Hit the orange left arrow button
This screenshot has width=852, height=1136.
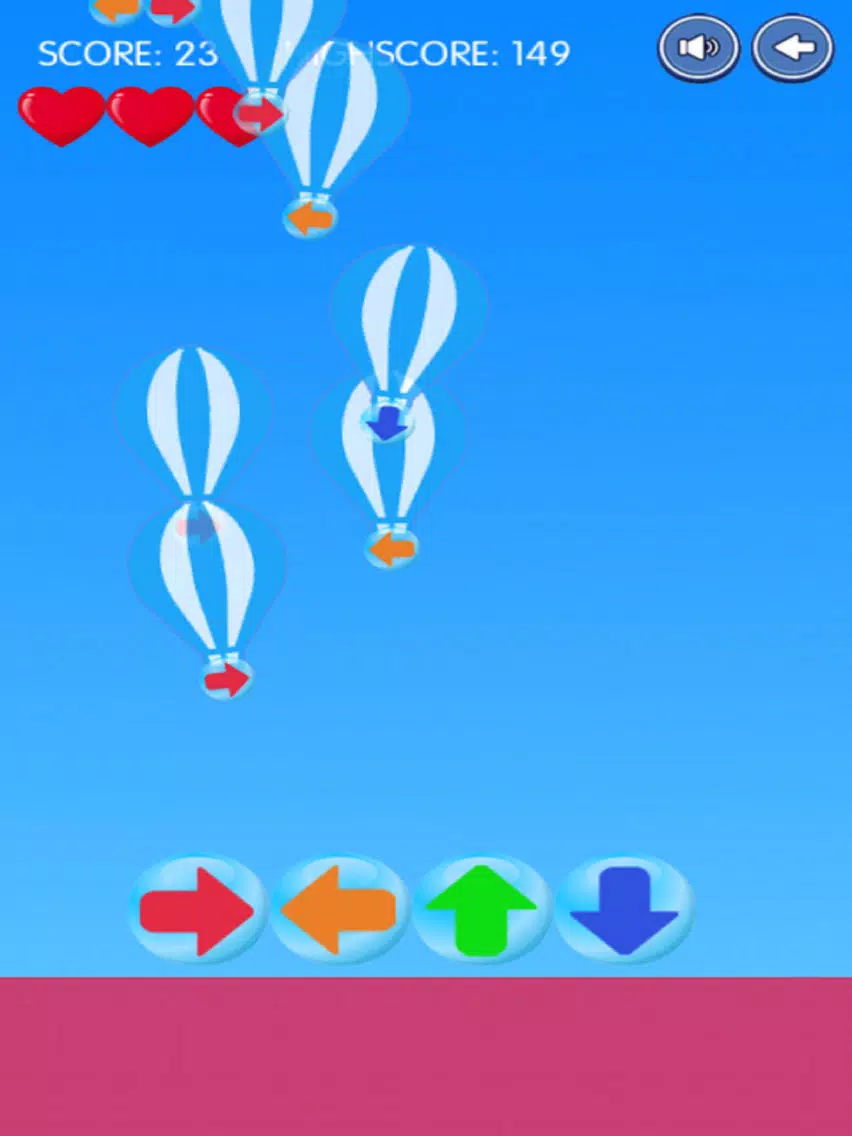(340, 909)
